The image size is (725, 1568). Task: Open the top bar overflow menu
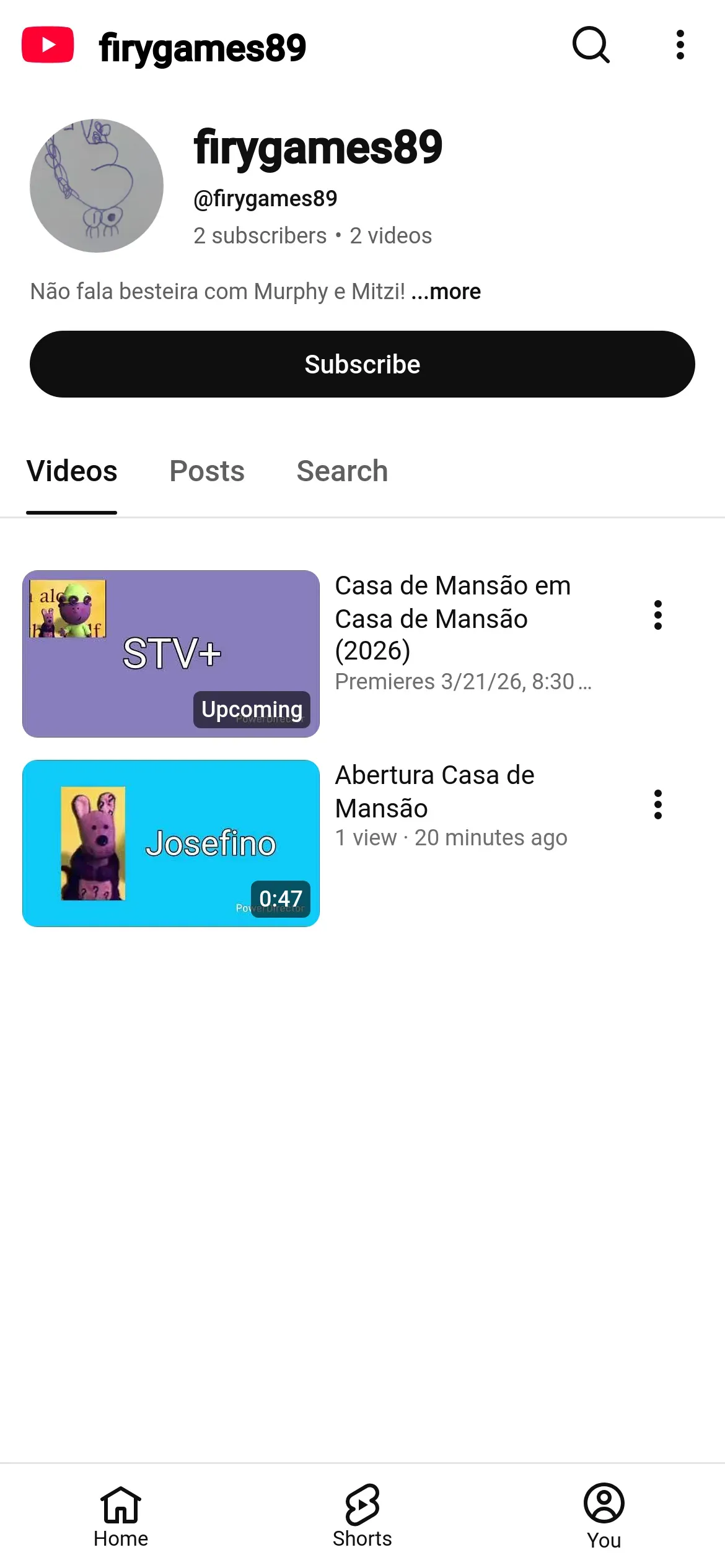[x=680, y=45]
